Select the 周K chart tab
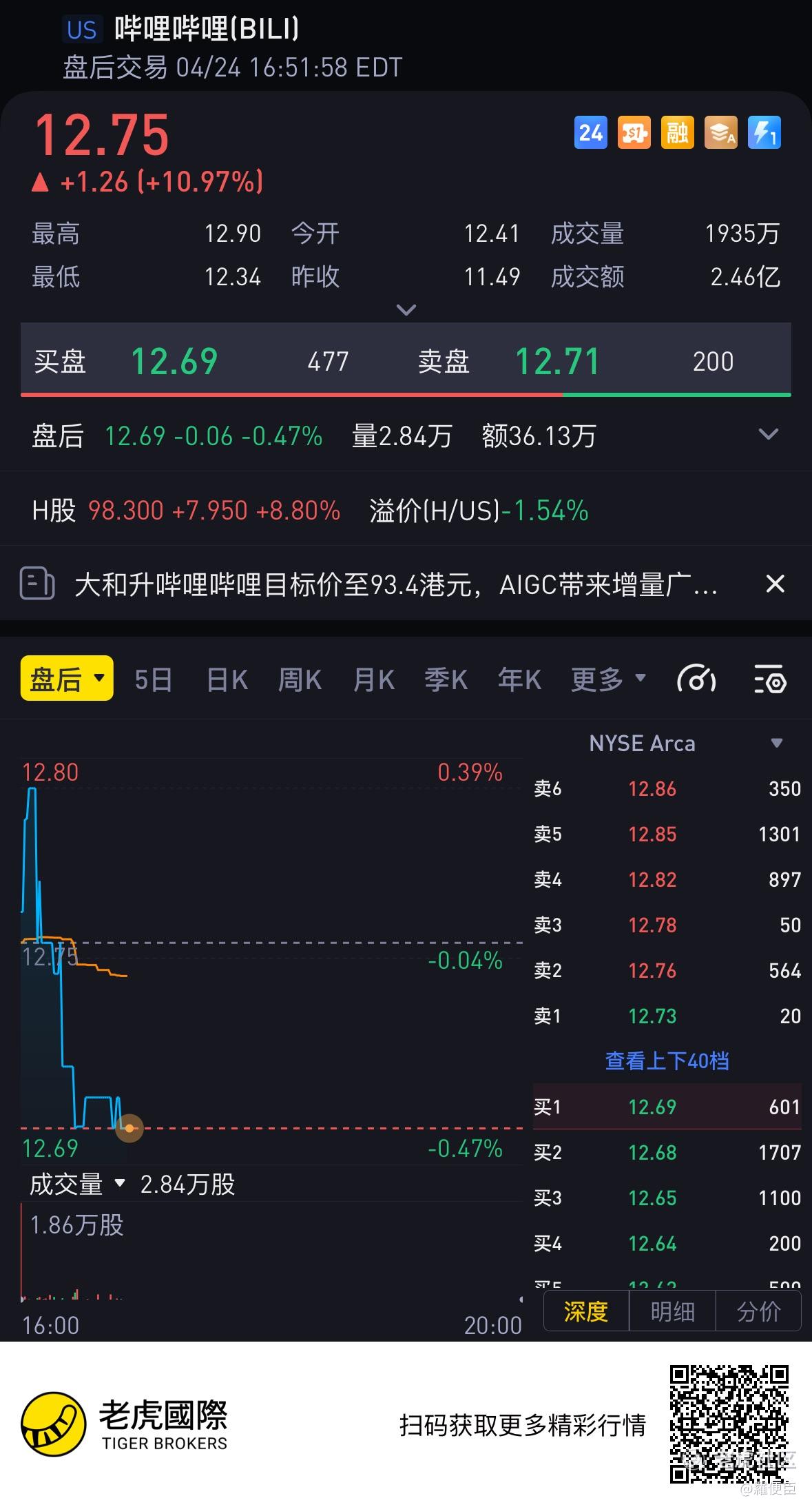Image resolution: width=812 pixels, height=1507 pixels. [300, 680]
